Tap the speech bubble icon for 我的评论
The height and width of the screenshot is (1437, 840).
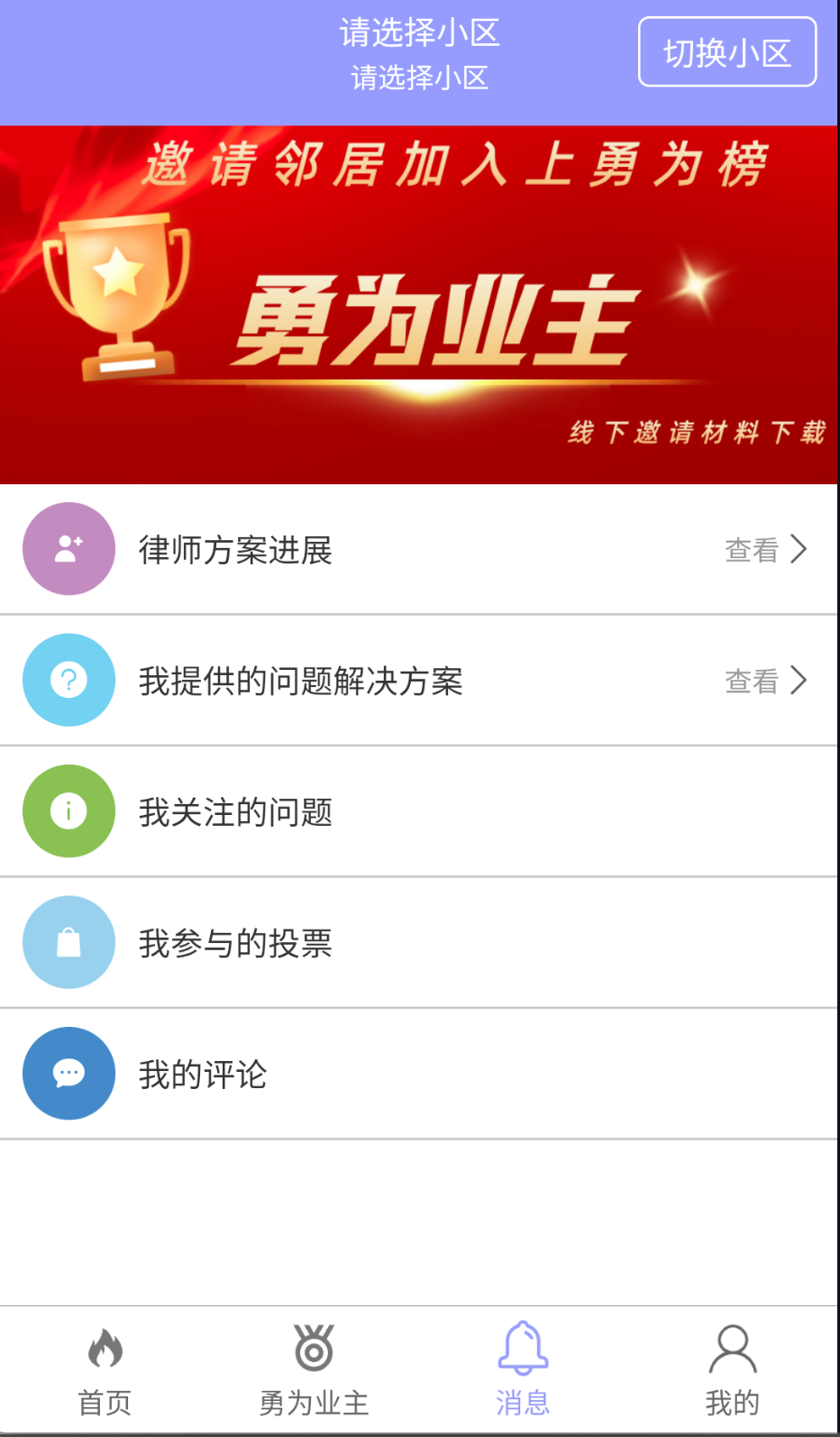(68, 1073)
